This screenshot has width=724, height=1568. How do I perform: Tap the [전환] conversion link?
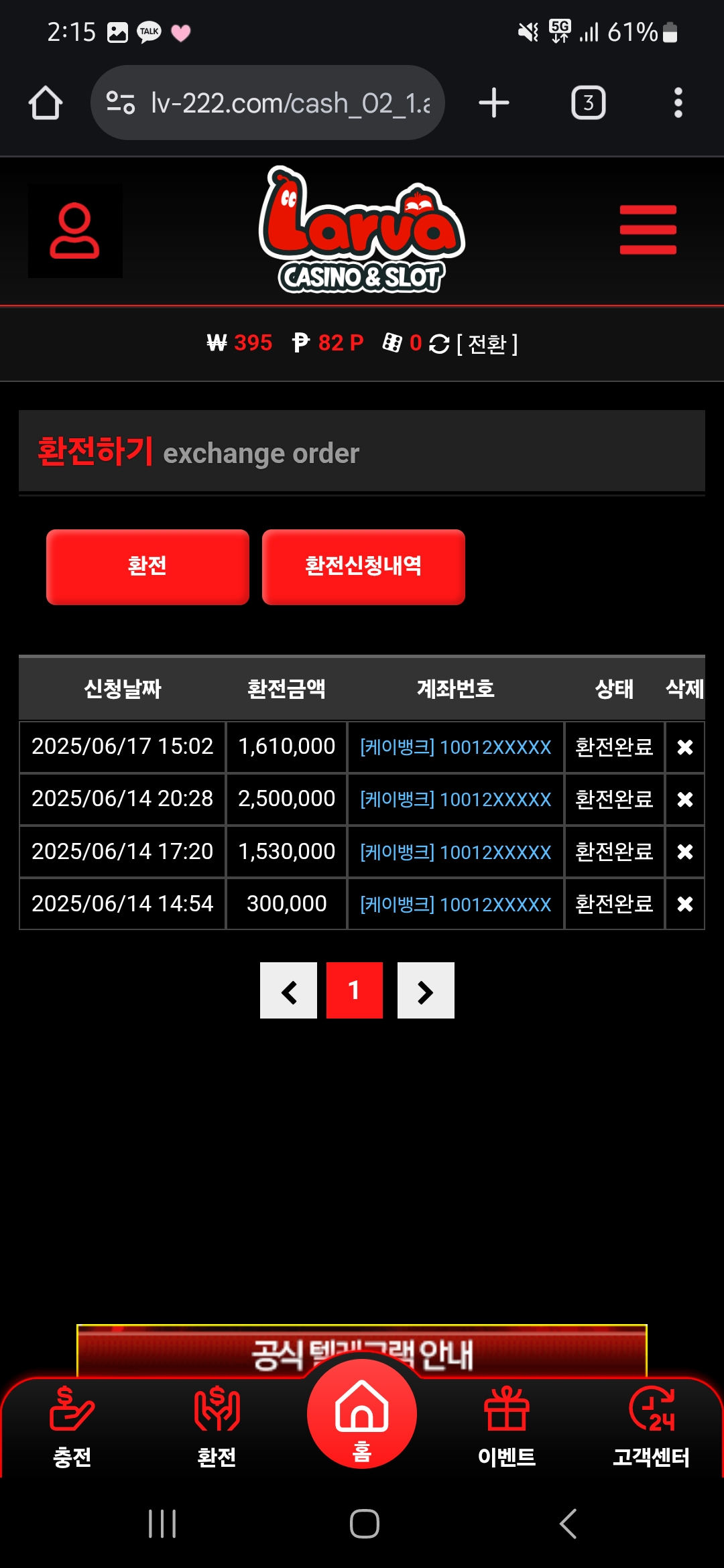coord(487,344)
